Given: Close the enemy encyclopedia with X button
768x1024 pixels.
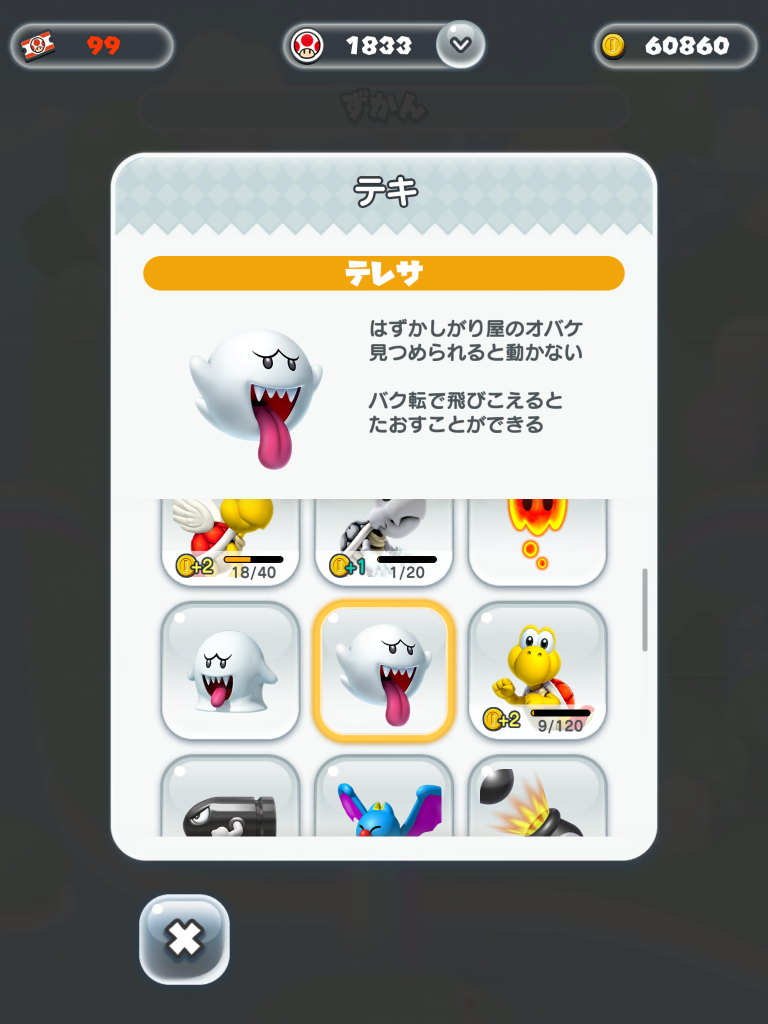Looking at the screenshot, I should coord(184,938).
